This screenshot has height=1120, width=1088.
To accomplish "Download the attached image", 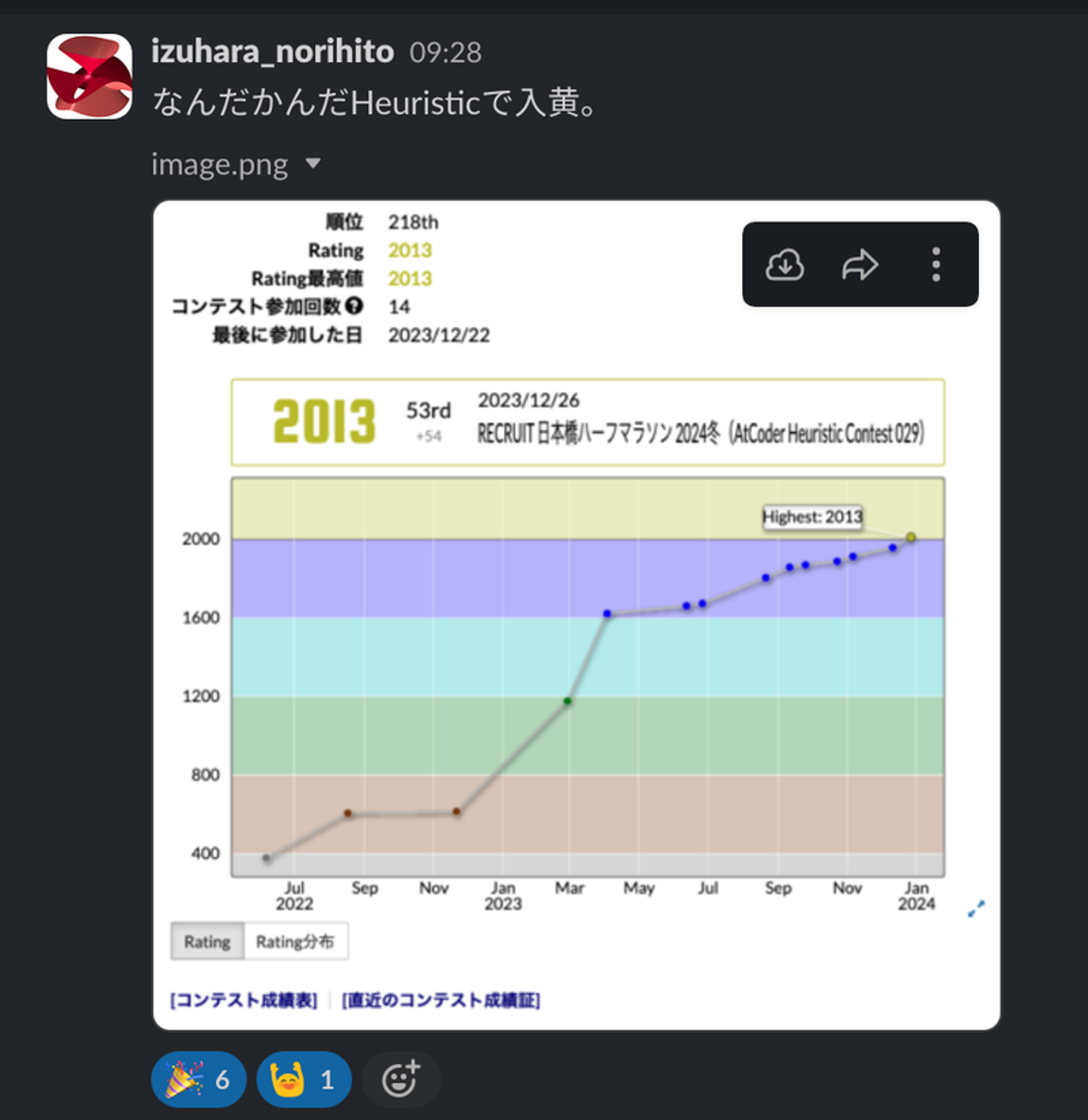I will coord(784,264).
